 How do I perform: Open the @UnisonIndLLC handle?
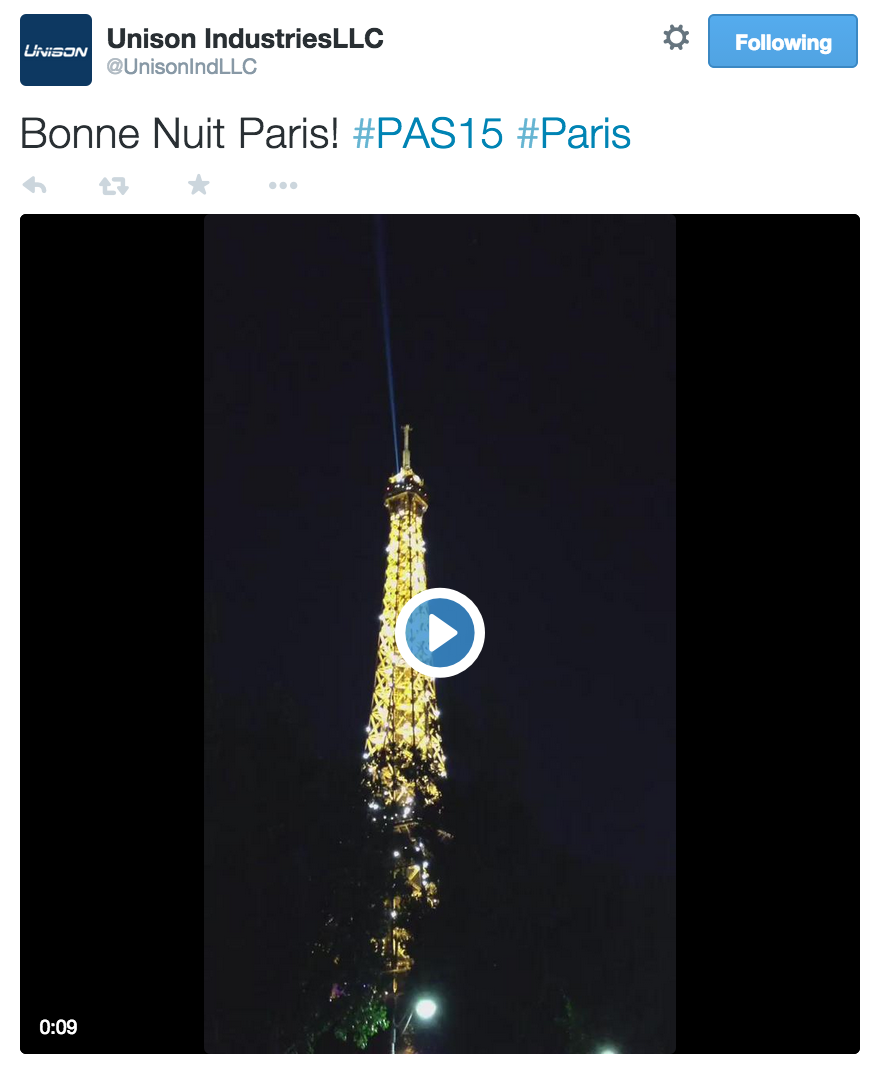[x=182, y=67]
